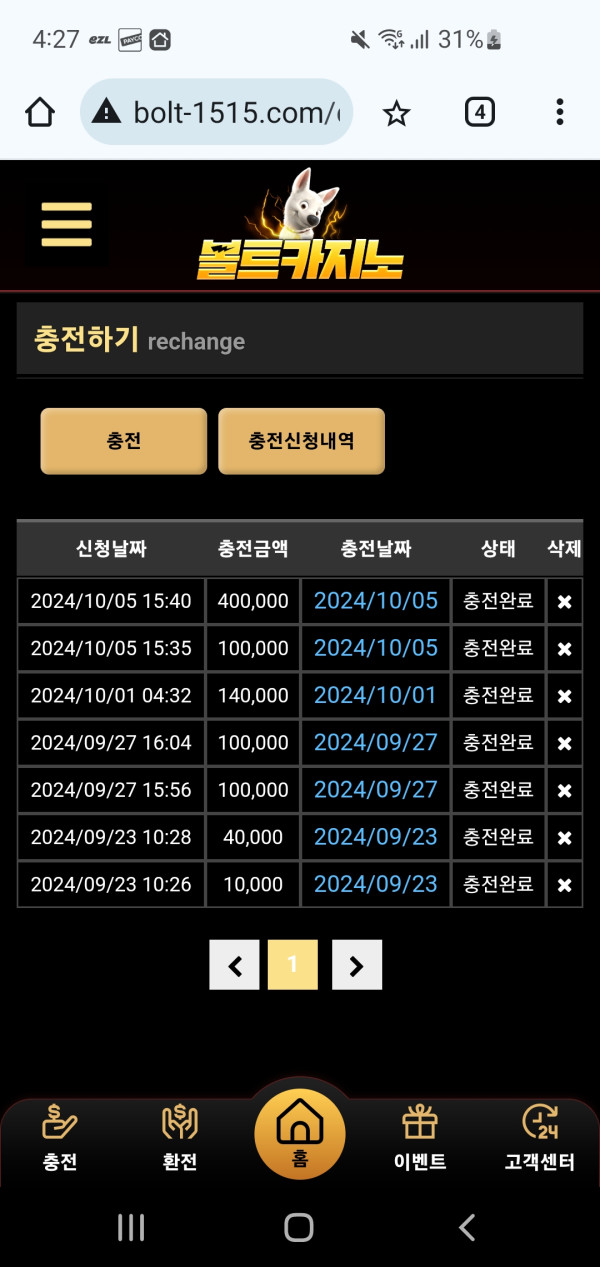Delete the 2024/09/27 16:04 entry

point(564,743)
